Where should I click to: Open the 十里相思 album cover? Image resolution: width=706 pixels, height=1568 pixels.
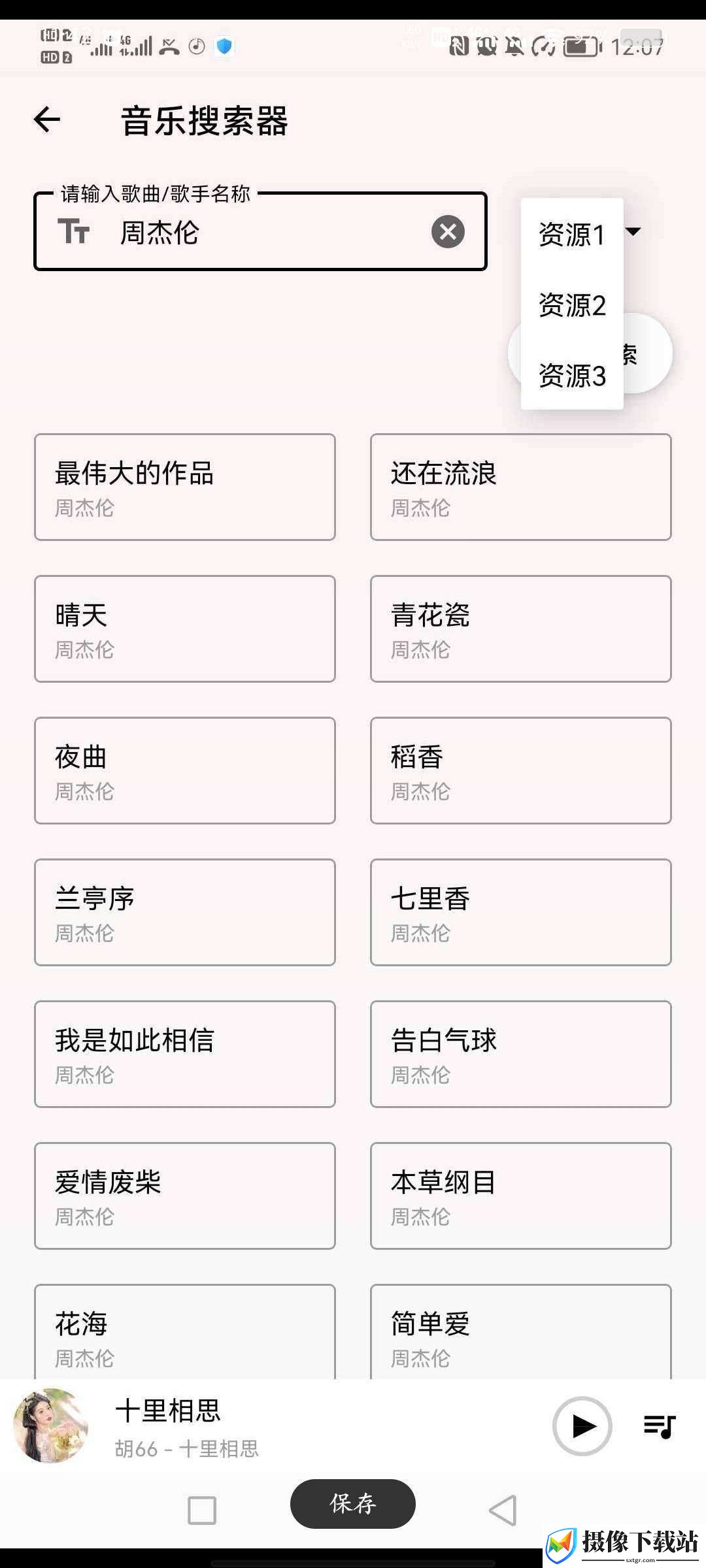click(51, 1426)
